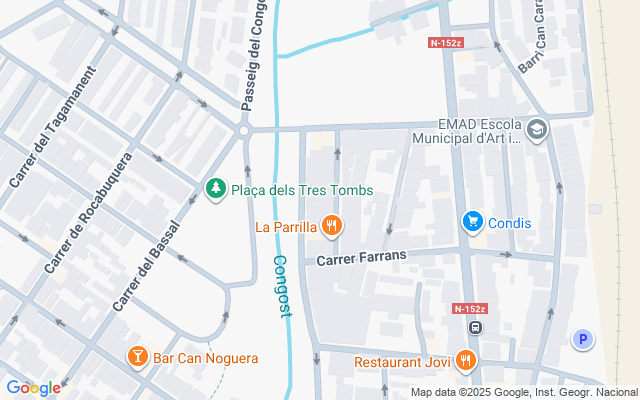Open the Condis supermarket marker
Screen dimensions: 640x400
point(472,222)
